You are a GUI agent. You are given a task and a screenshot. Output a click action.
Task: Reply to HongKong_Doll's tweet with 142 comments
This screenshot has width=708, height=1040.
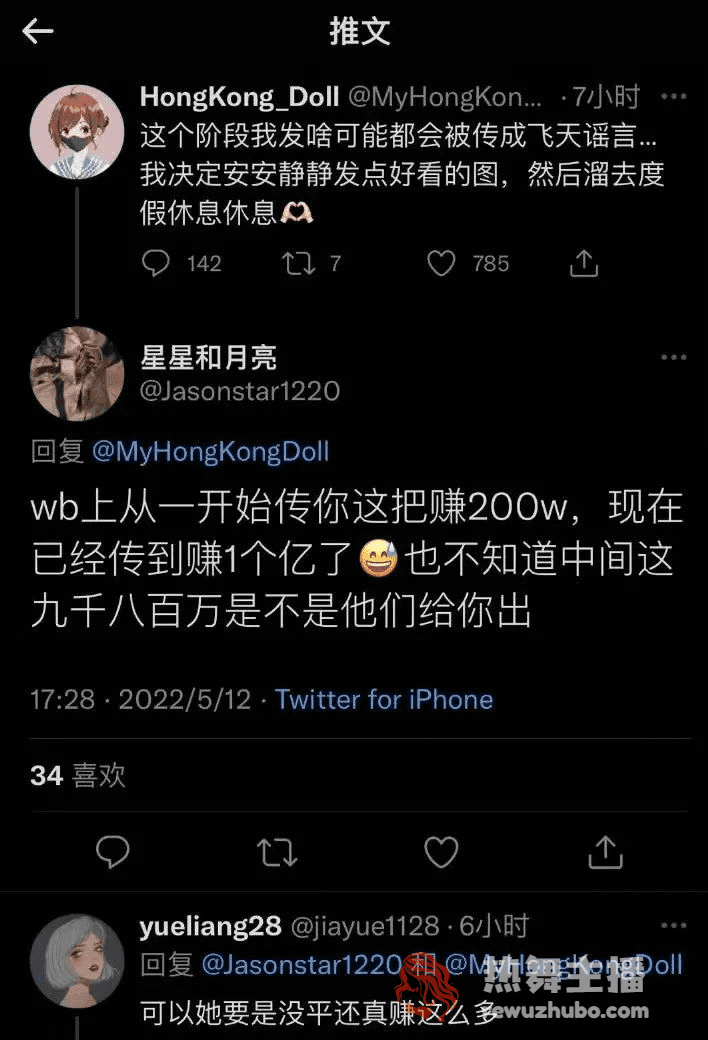coord(156,263)
